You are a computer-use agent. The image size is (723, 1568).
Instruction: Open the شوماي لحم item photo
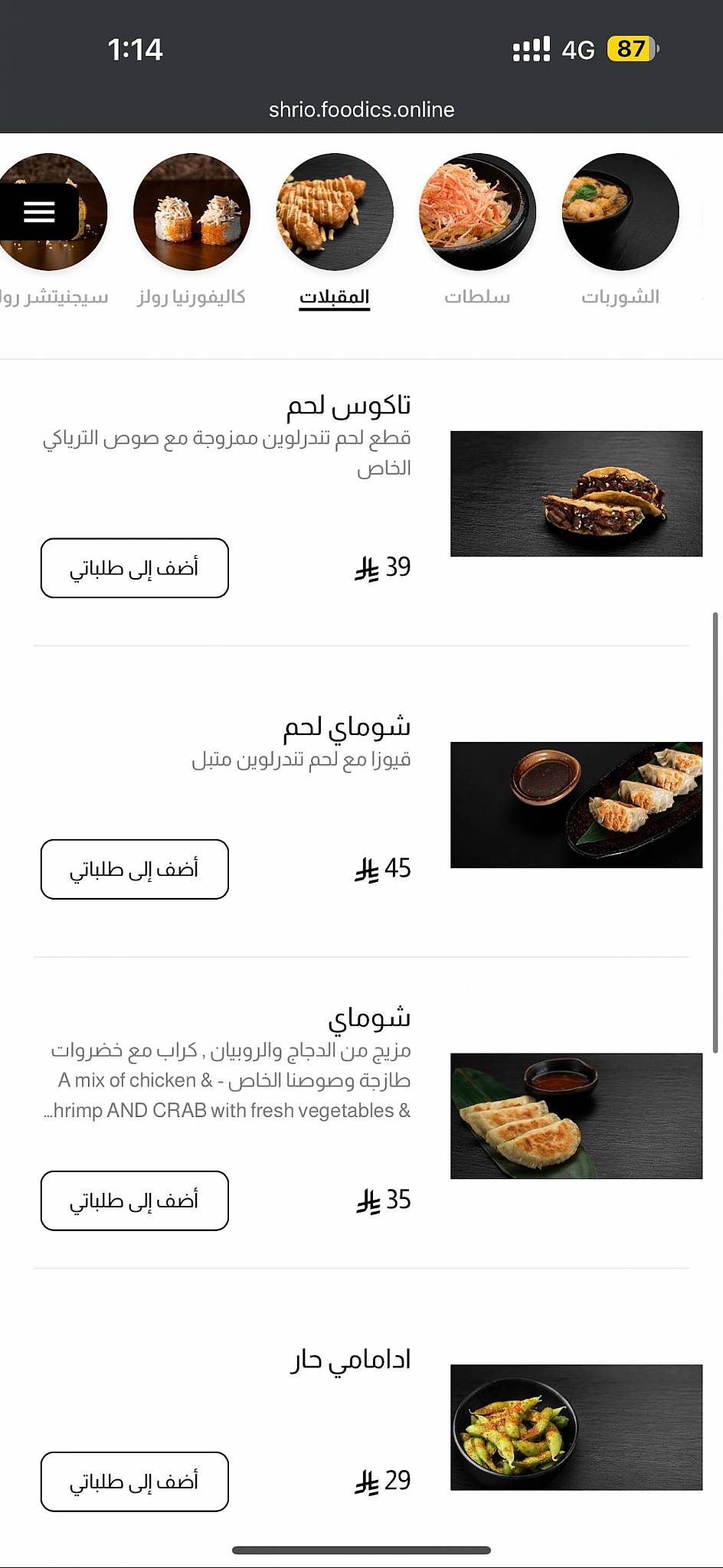(x=576, y=805)
